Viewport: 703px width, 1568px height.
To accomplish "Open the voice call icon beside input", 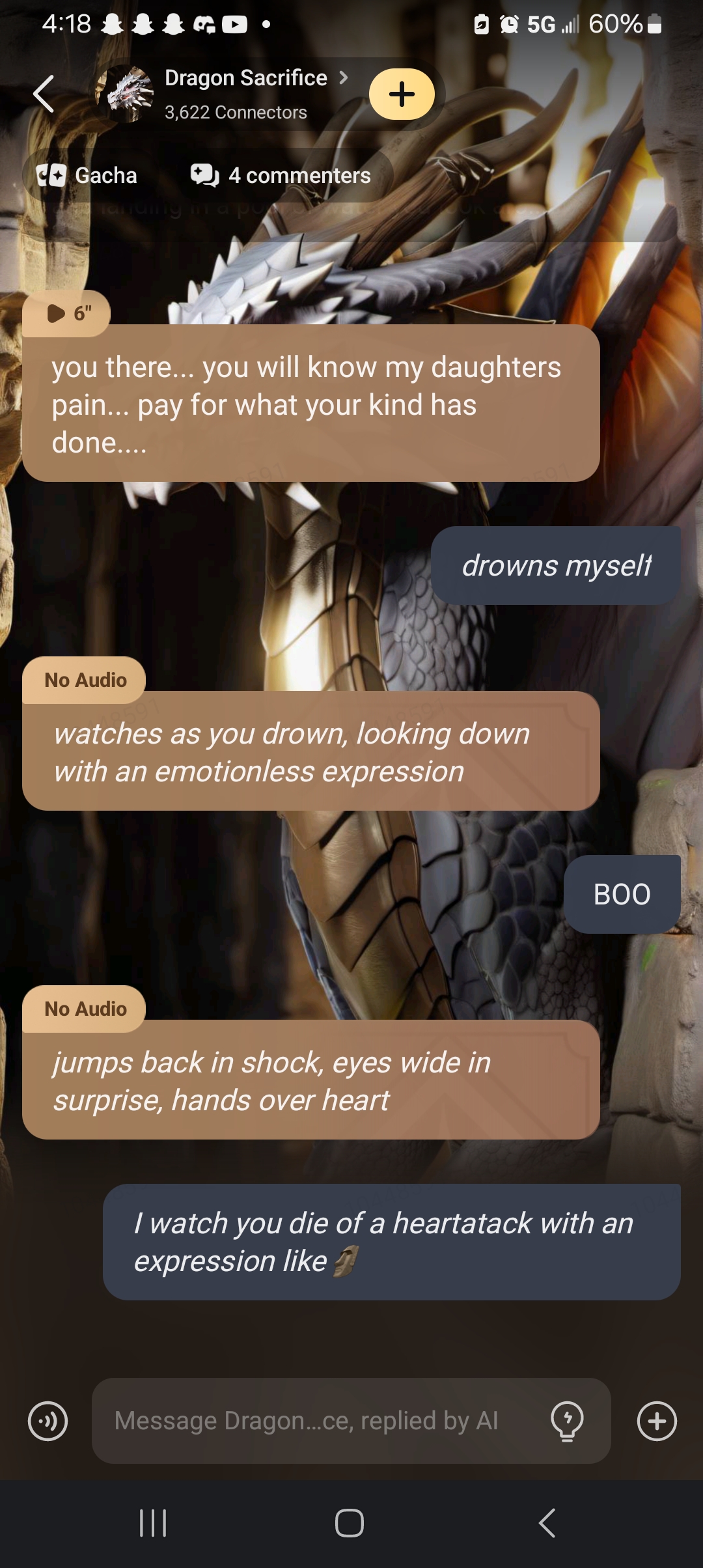I will coord(48,1421).
